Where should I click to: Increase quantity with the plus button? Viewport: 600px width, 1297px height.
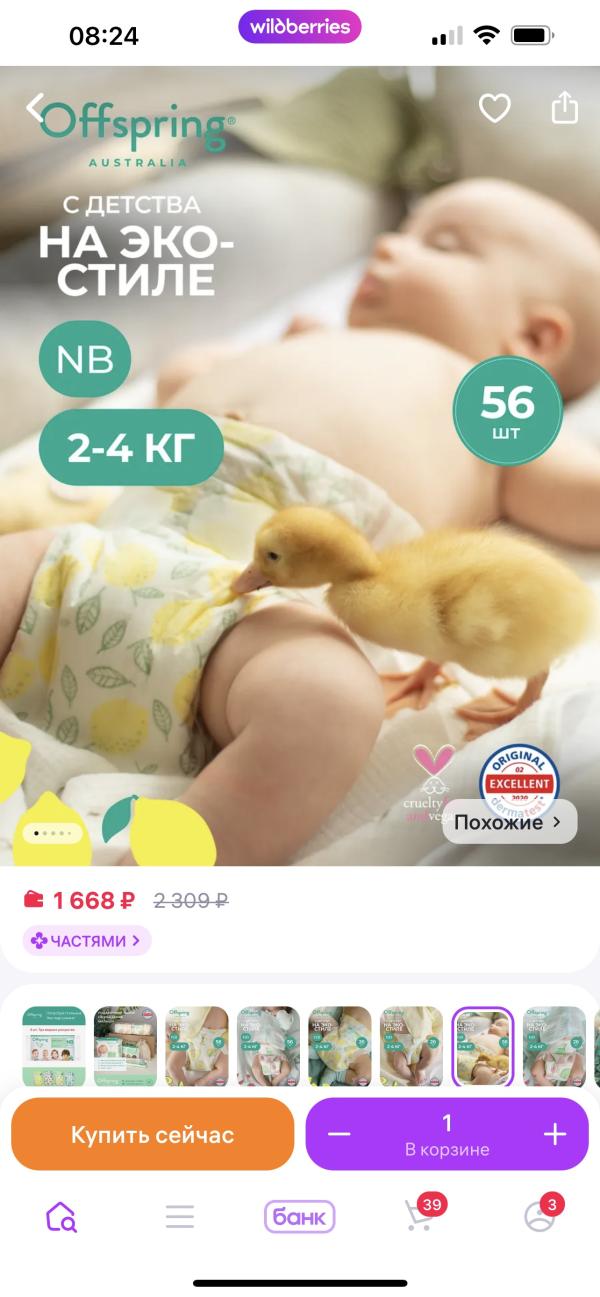point(554,1134)
